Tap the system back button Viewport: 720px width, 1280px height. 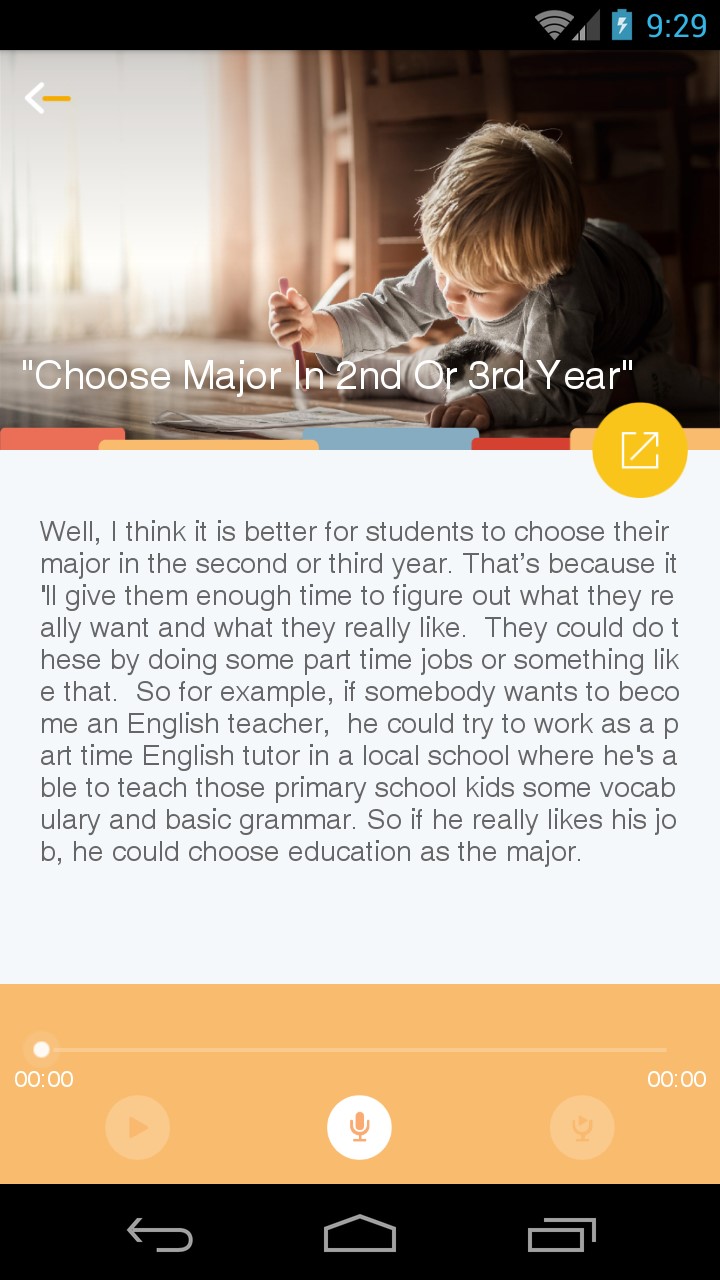[x=160, y=1235]
